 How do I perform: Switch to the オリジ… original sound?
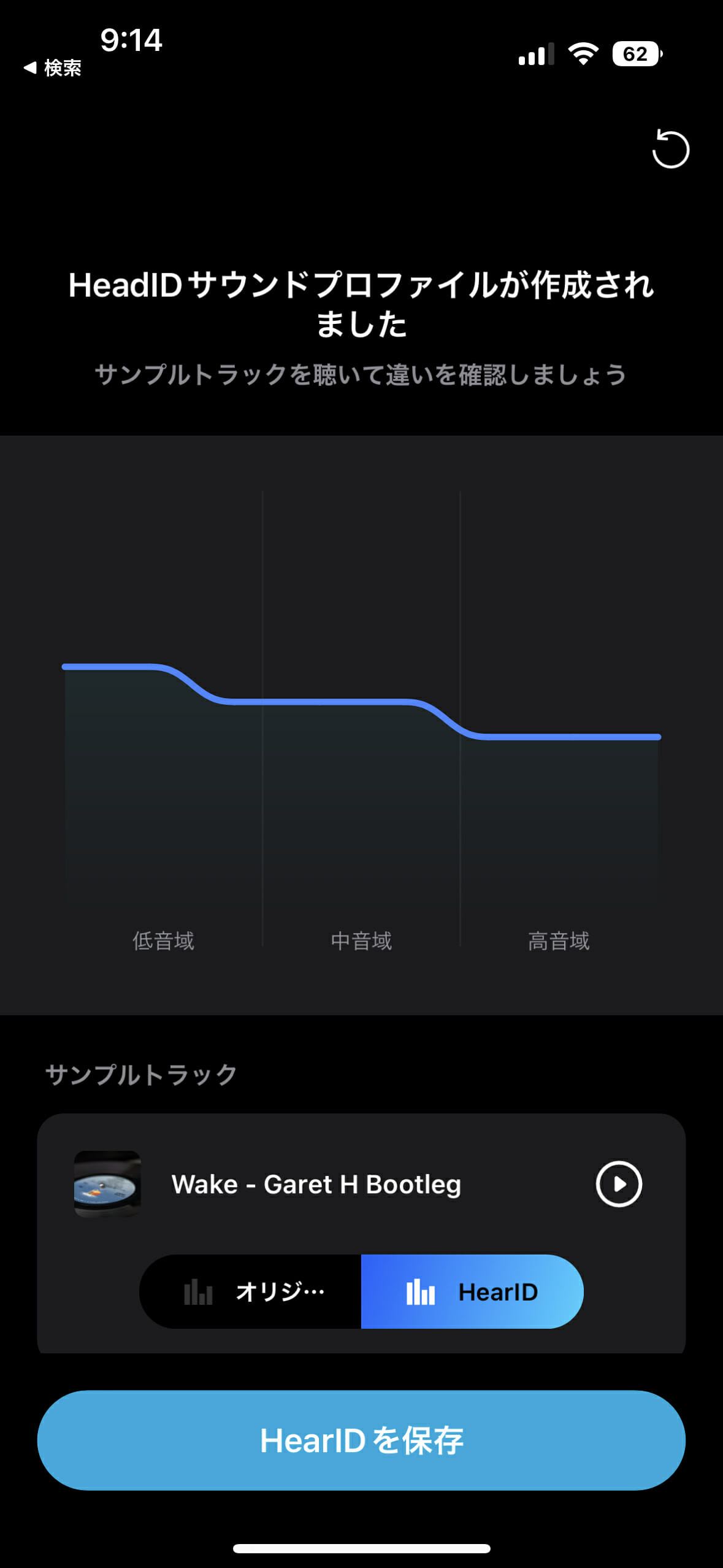click(x=251, y=1291)
